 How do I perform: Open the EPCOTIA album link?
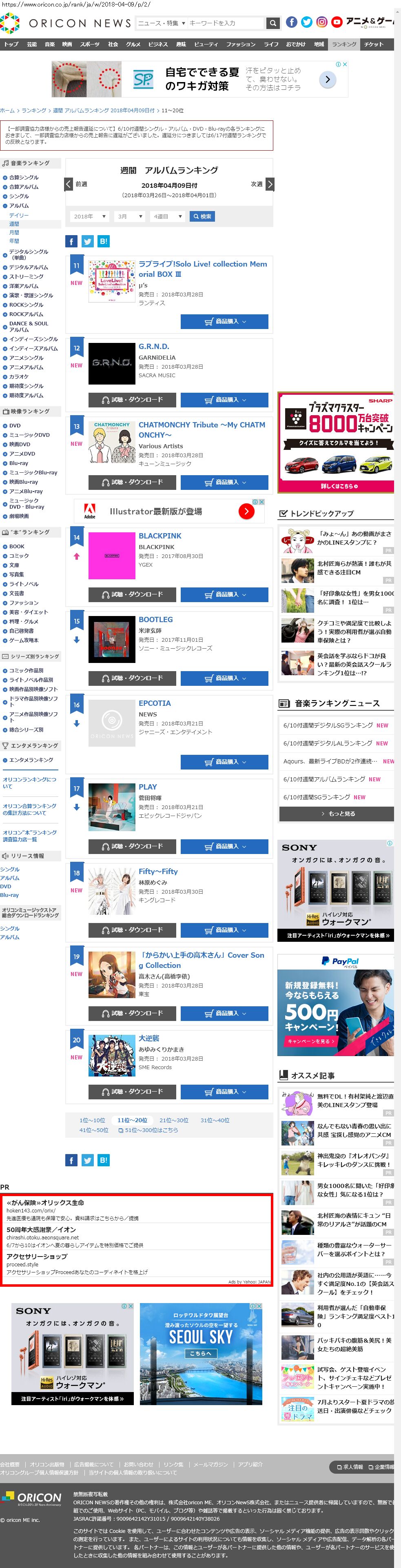[x=155, y=703]
